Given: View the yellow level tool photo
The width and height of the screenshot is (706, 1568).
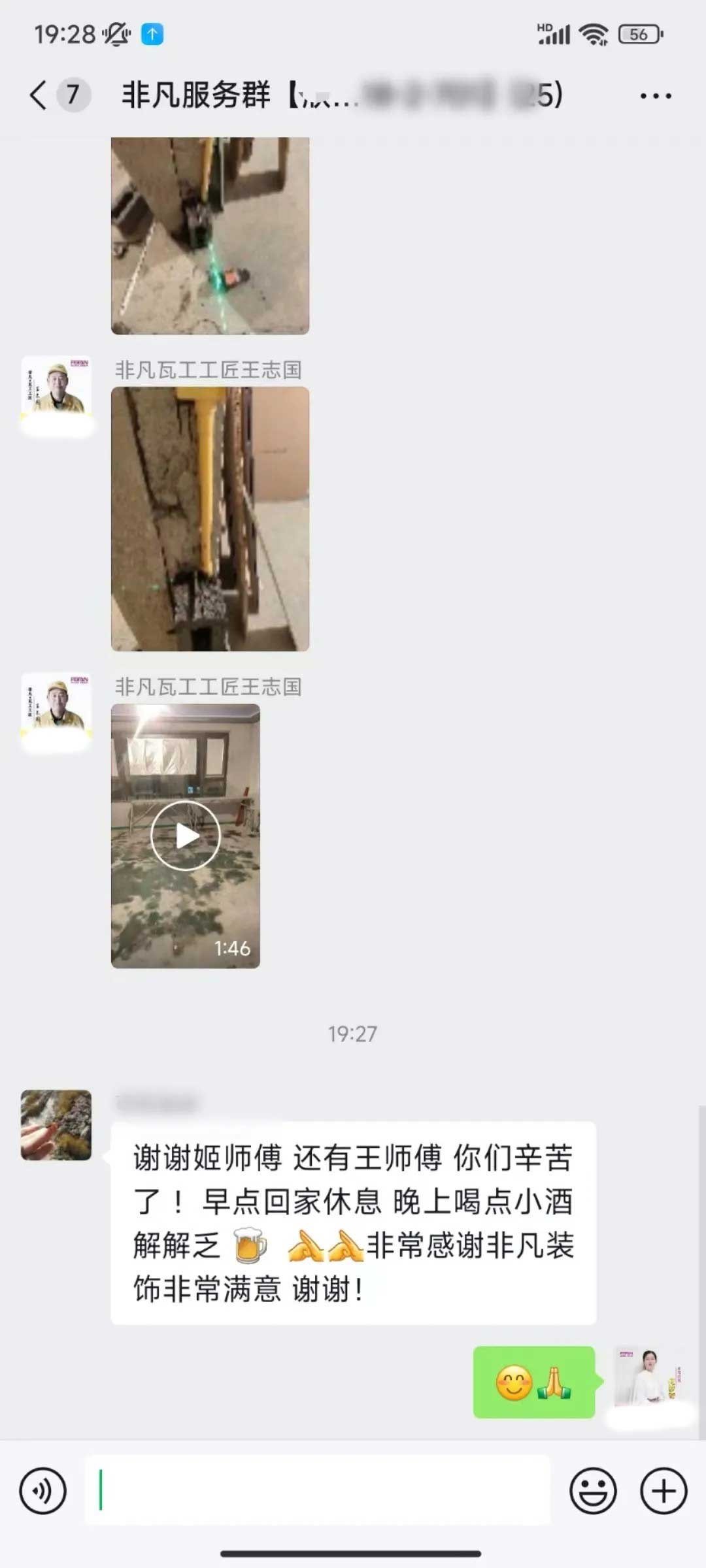Looking at the screenshot, I should coord(210,519).
